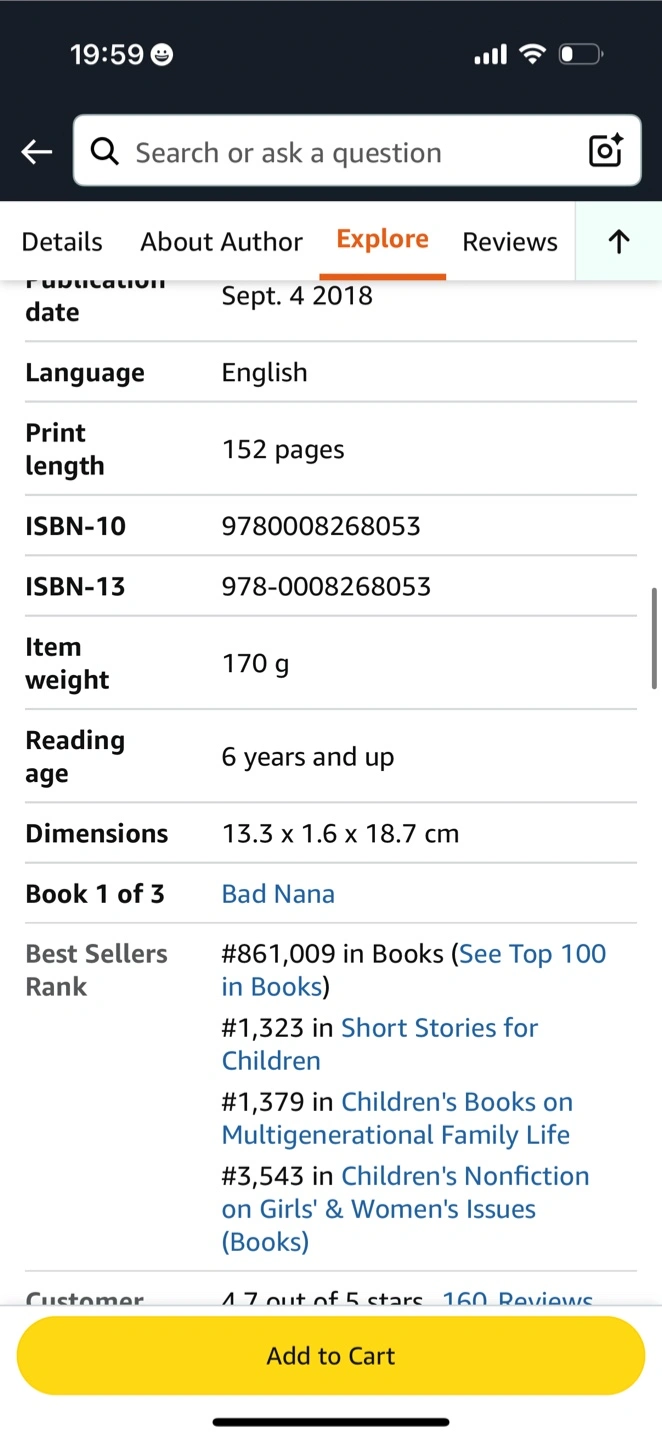Image resolution: width=662 pixels, height=1440 pixels.
Task: Jump to the Reviews tab
Action: click(x=510, y=242)
